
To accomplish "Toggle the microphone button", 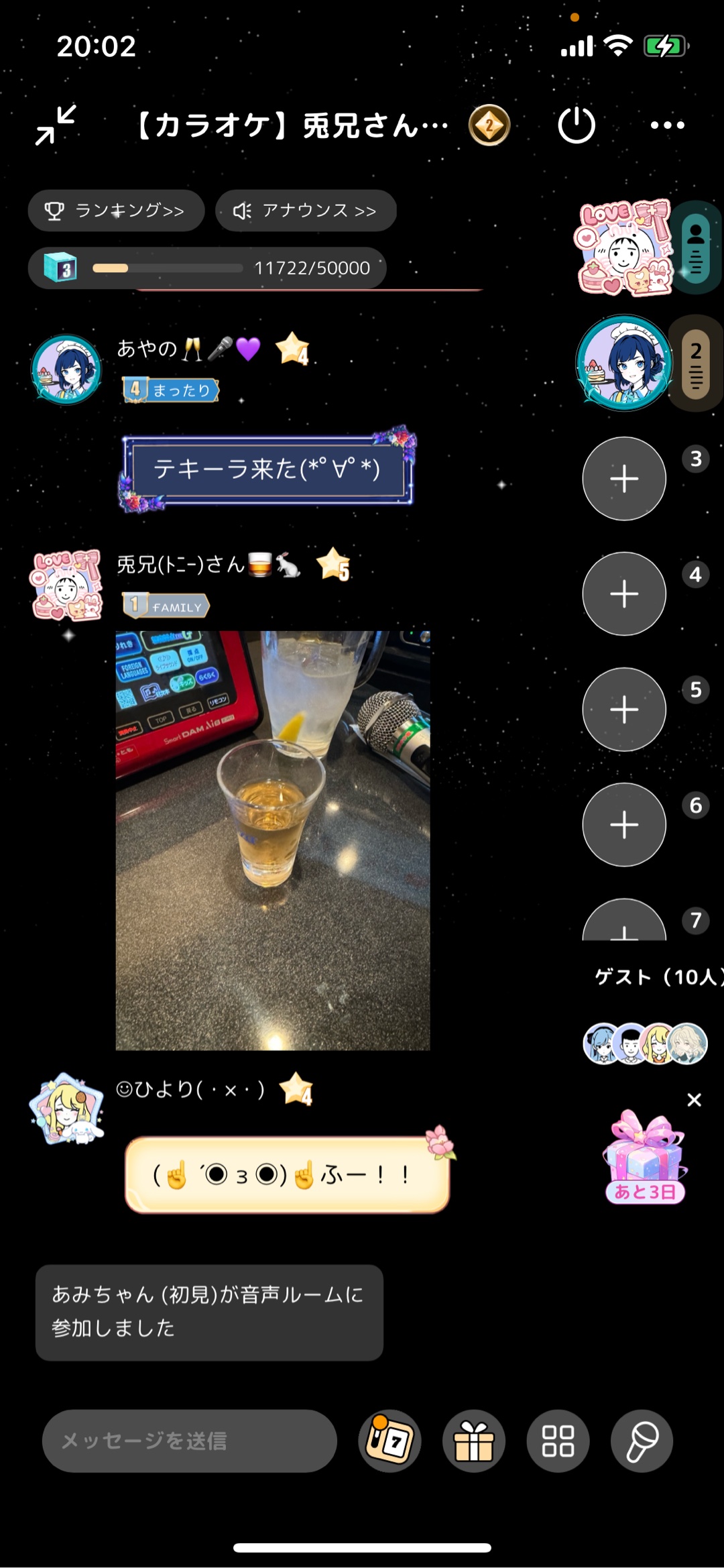I will pyautogui.click(x=642, y=1441).
